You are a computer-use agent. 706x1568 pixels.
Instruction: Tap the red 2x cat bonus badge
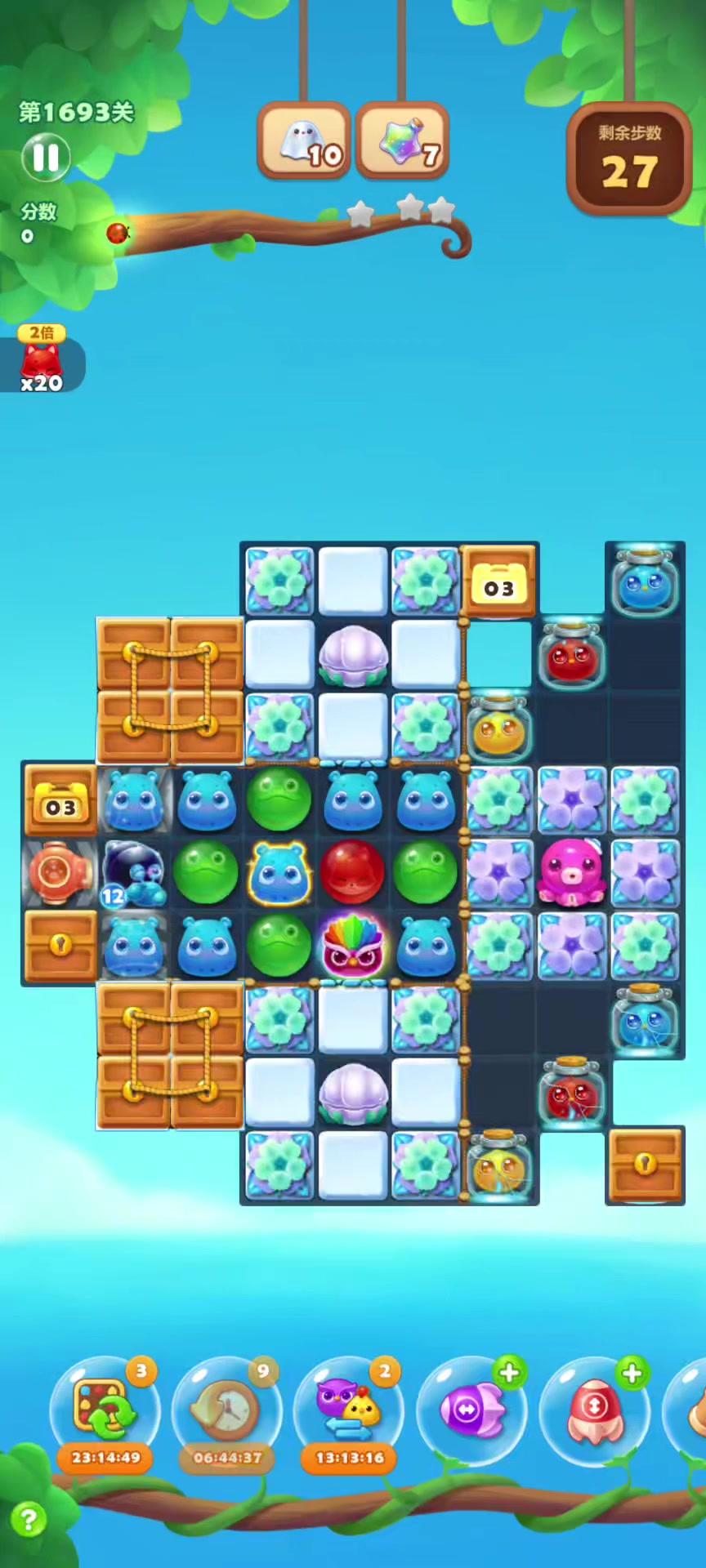(42, 359)
